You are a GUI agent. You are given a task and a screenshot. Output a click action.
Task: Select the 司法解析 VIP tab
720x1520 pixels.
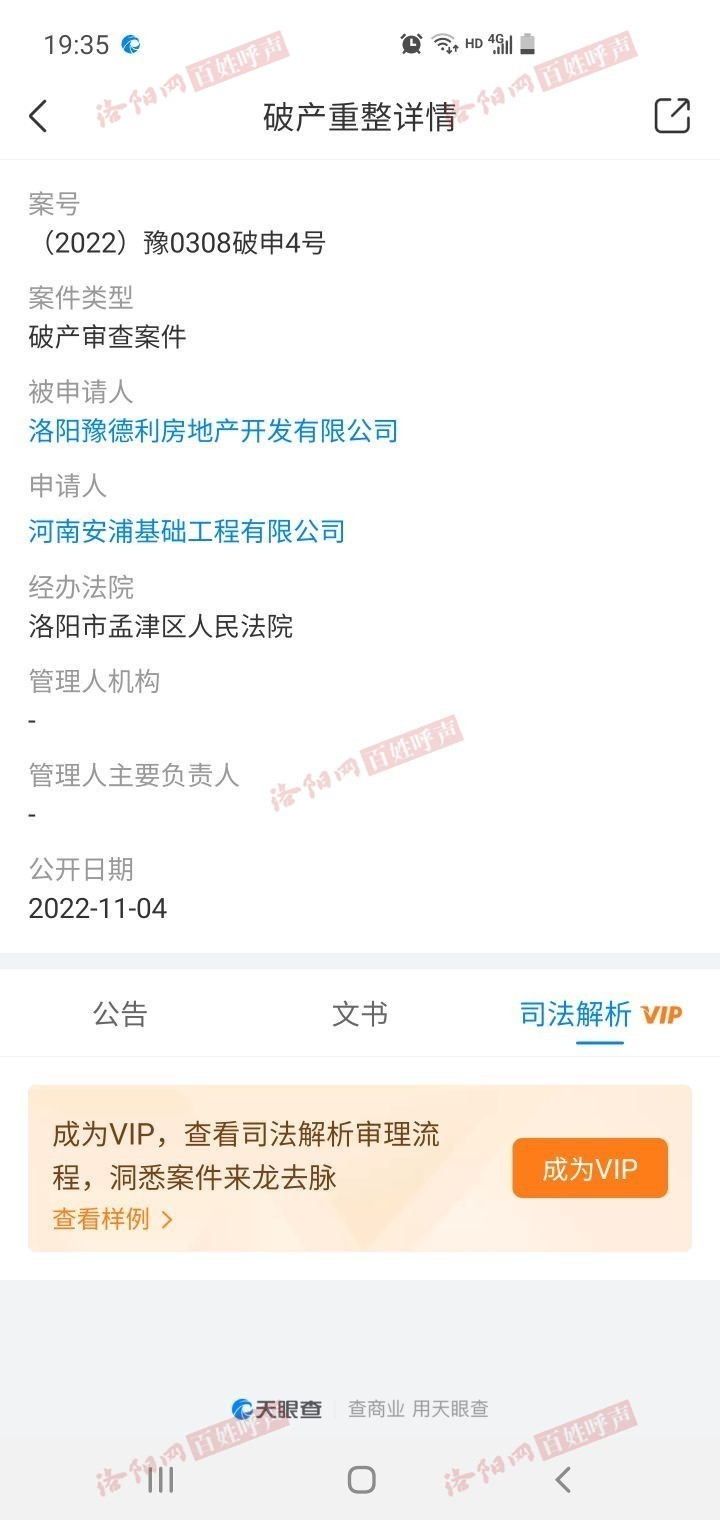[600, 1014]
